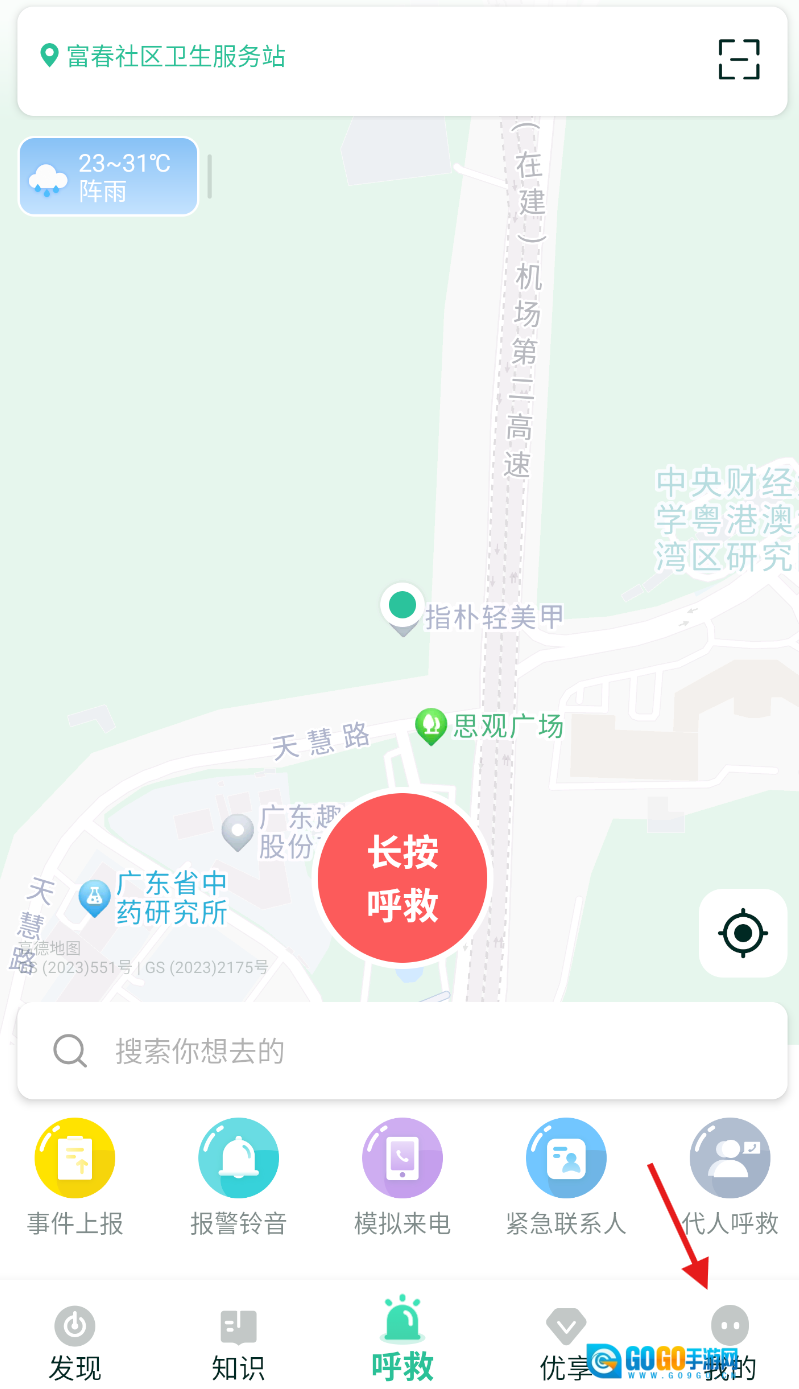Open 事件上报 shortcut
The width and height of the screenshot is (799, 1389).
[75, 1177]
